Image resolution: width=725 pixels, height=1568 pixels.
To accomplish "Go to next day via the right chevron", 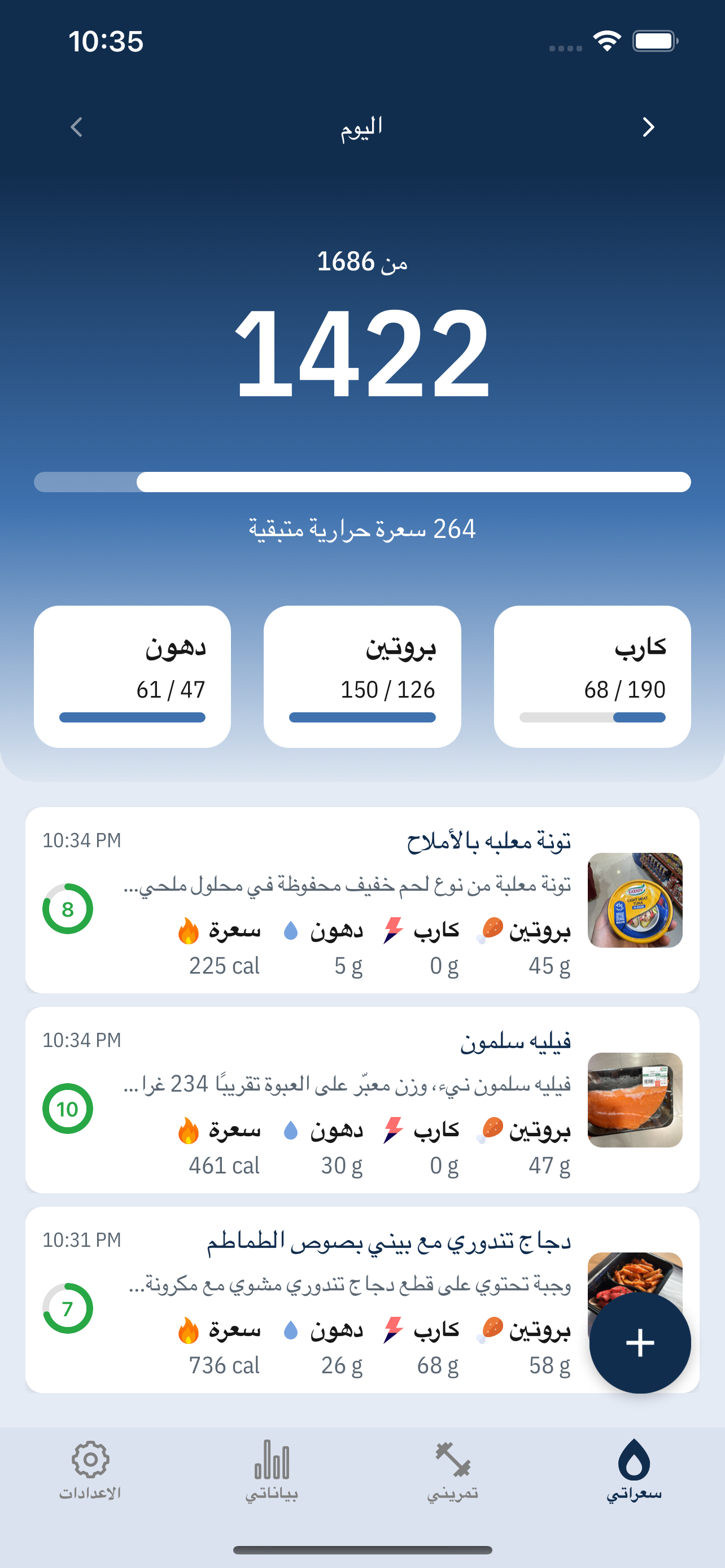I will [648, 126].
